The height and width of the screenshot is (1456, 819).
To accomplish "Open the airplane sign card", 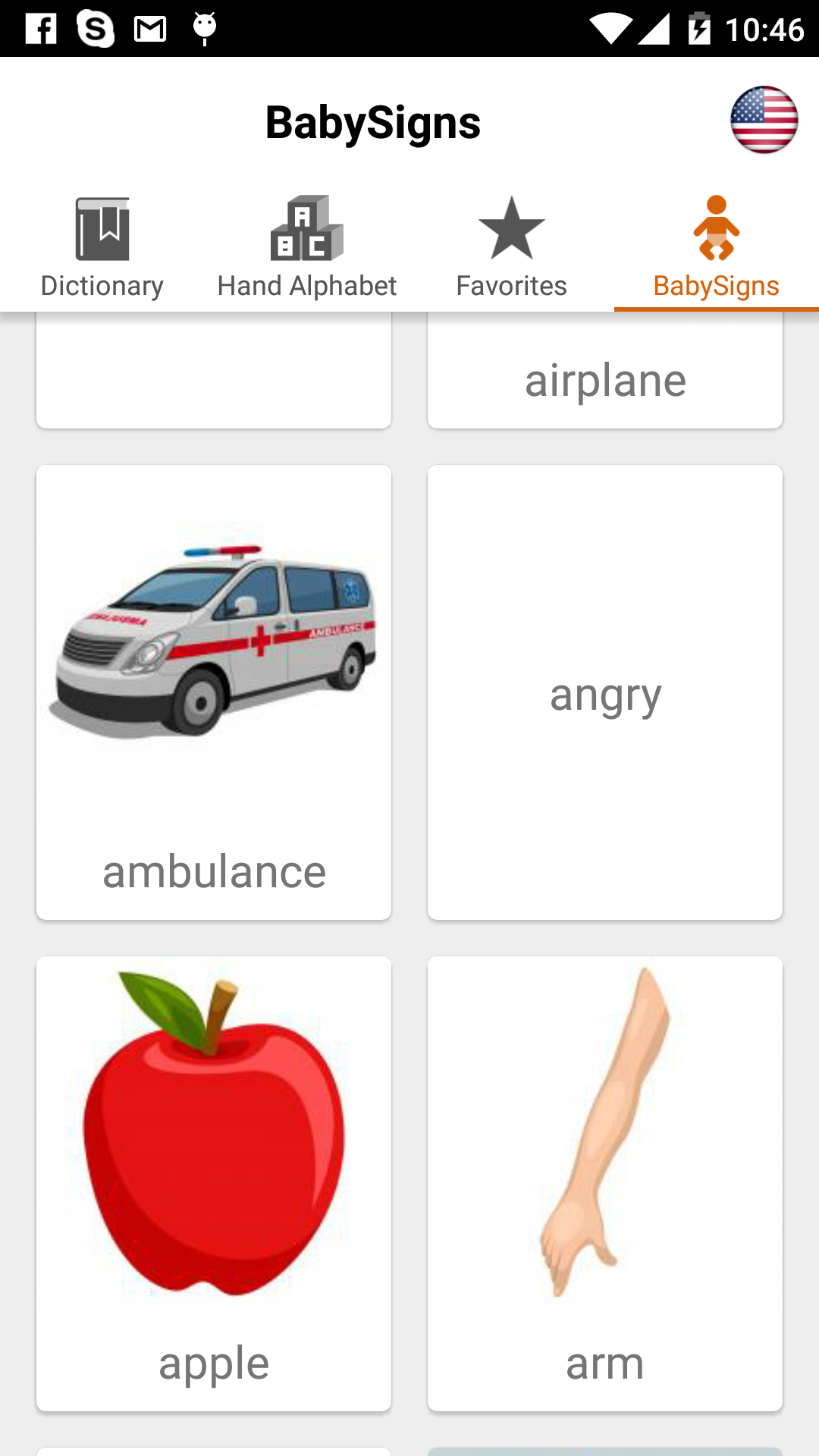I will (x=605, y=370).
